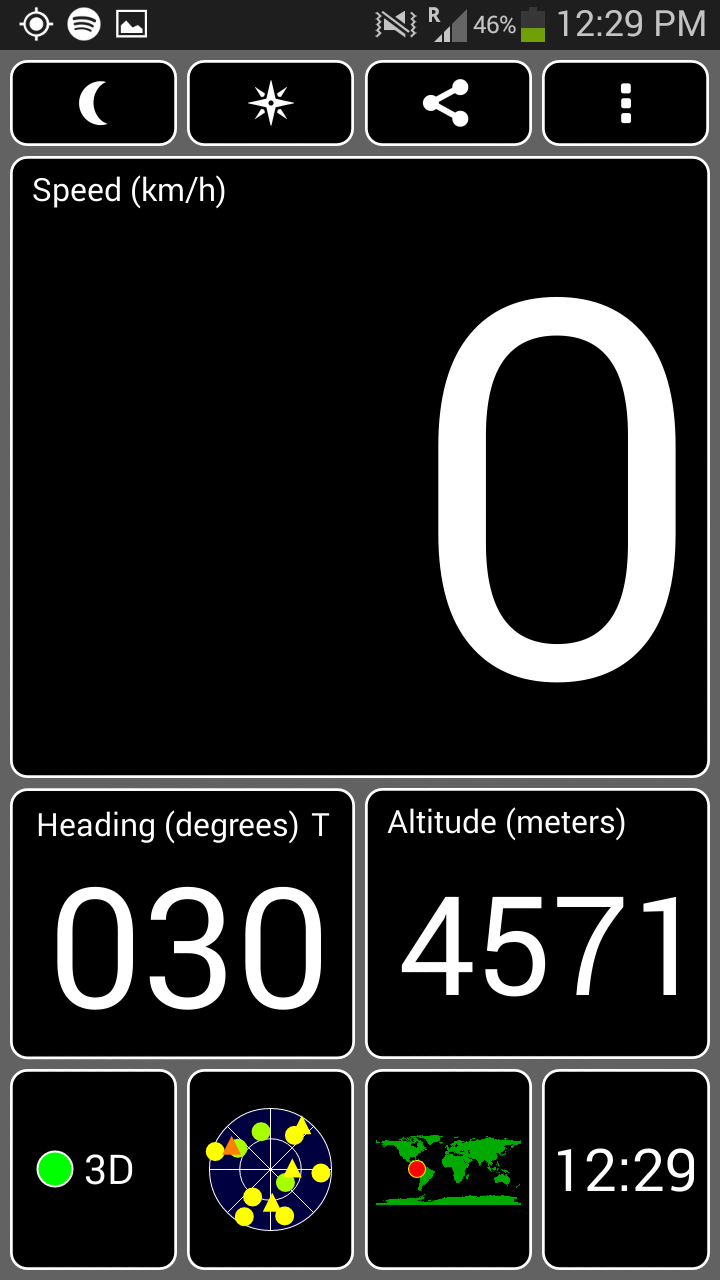
Task: Open the overflow menu
Action: point(626,103)
